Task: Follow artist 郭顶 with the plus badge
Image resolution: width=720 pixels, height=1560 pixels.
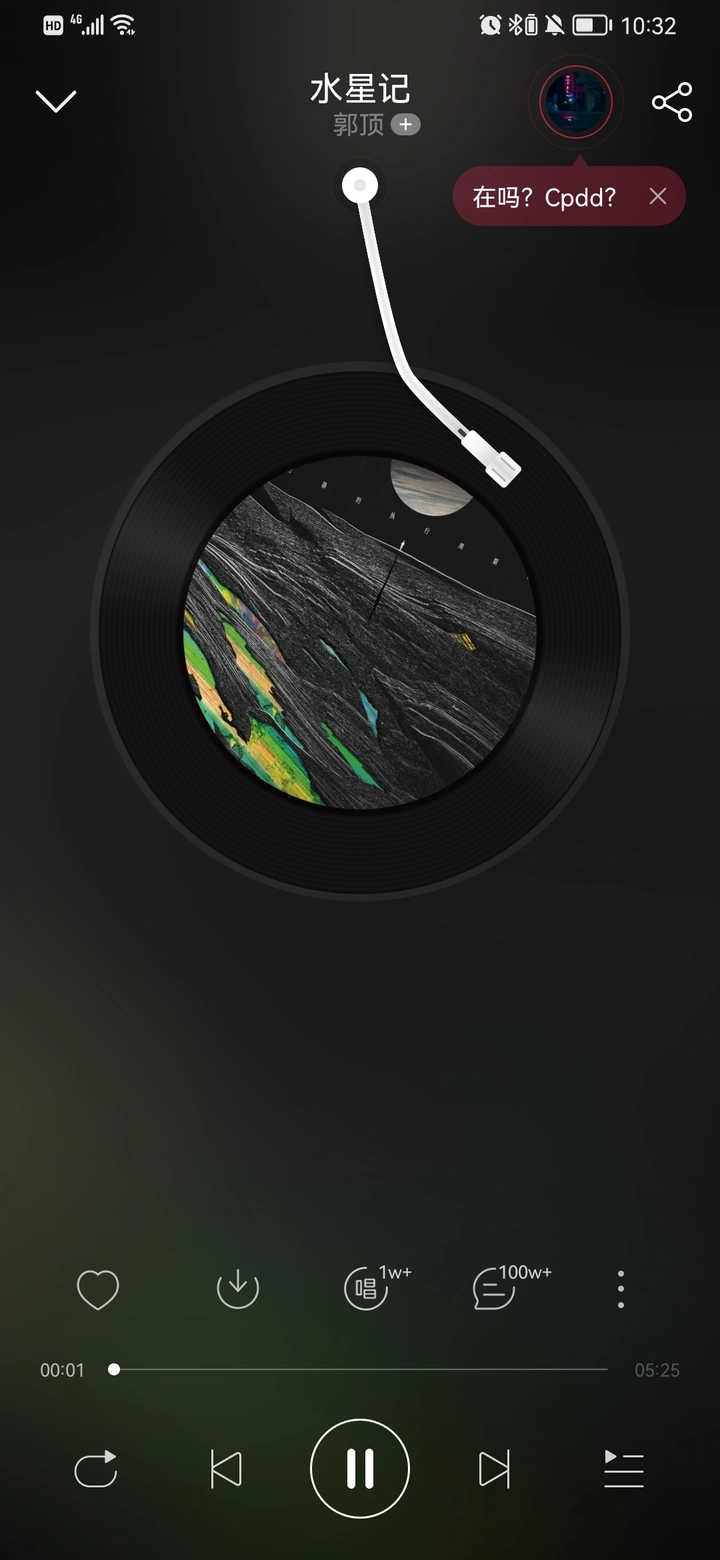Action: click(x=405, y=125)
